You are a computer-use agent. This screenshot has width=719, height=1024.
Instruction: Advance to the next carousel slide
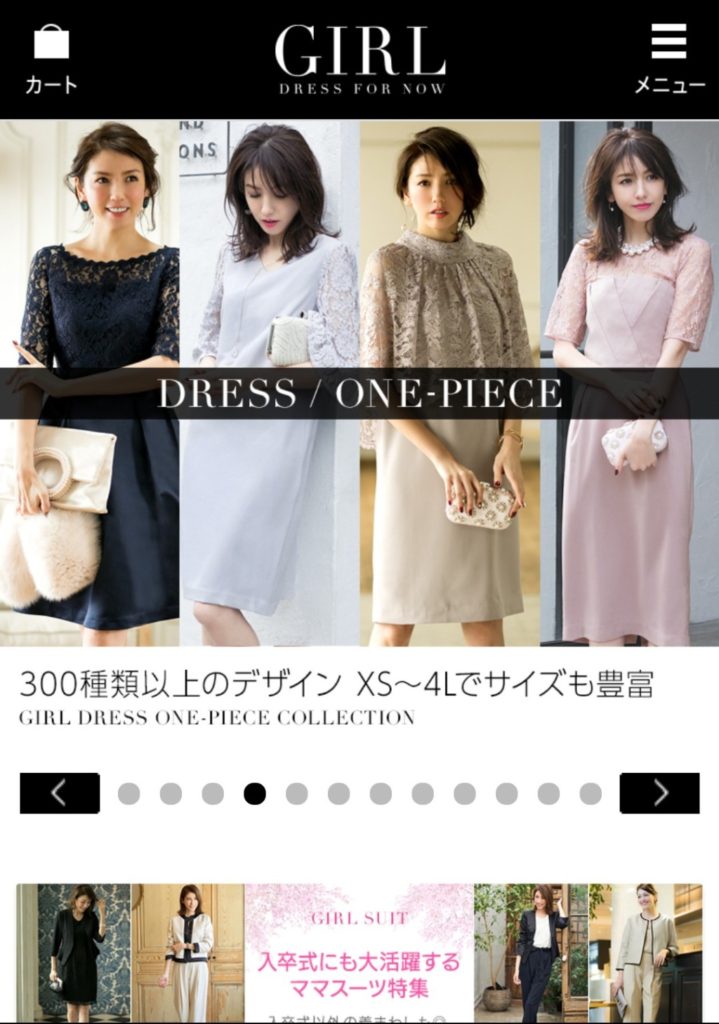pos(659,793)
